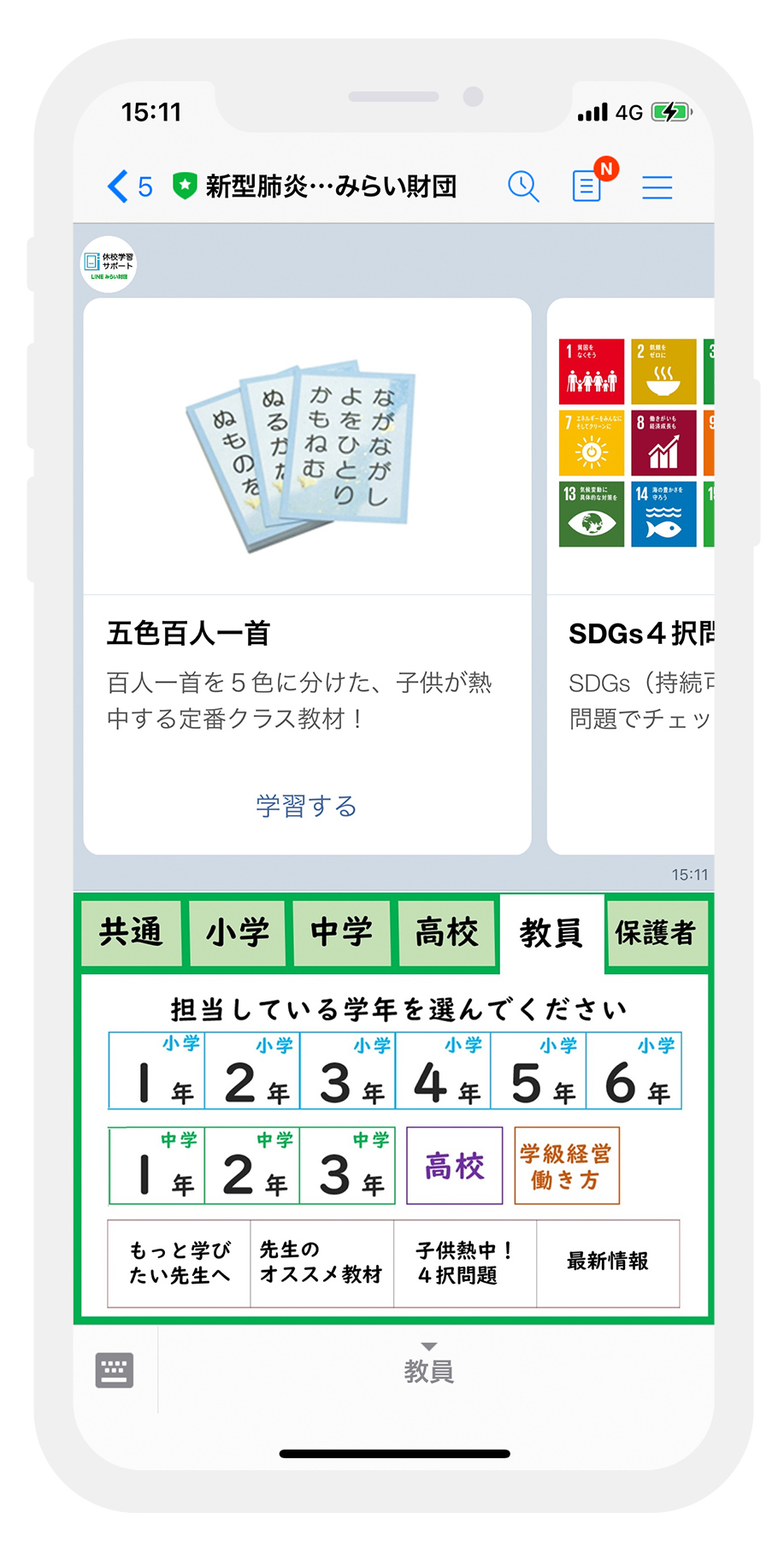Open the SDGs4択問題 card

631,576
